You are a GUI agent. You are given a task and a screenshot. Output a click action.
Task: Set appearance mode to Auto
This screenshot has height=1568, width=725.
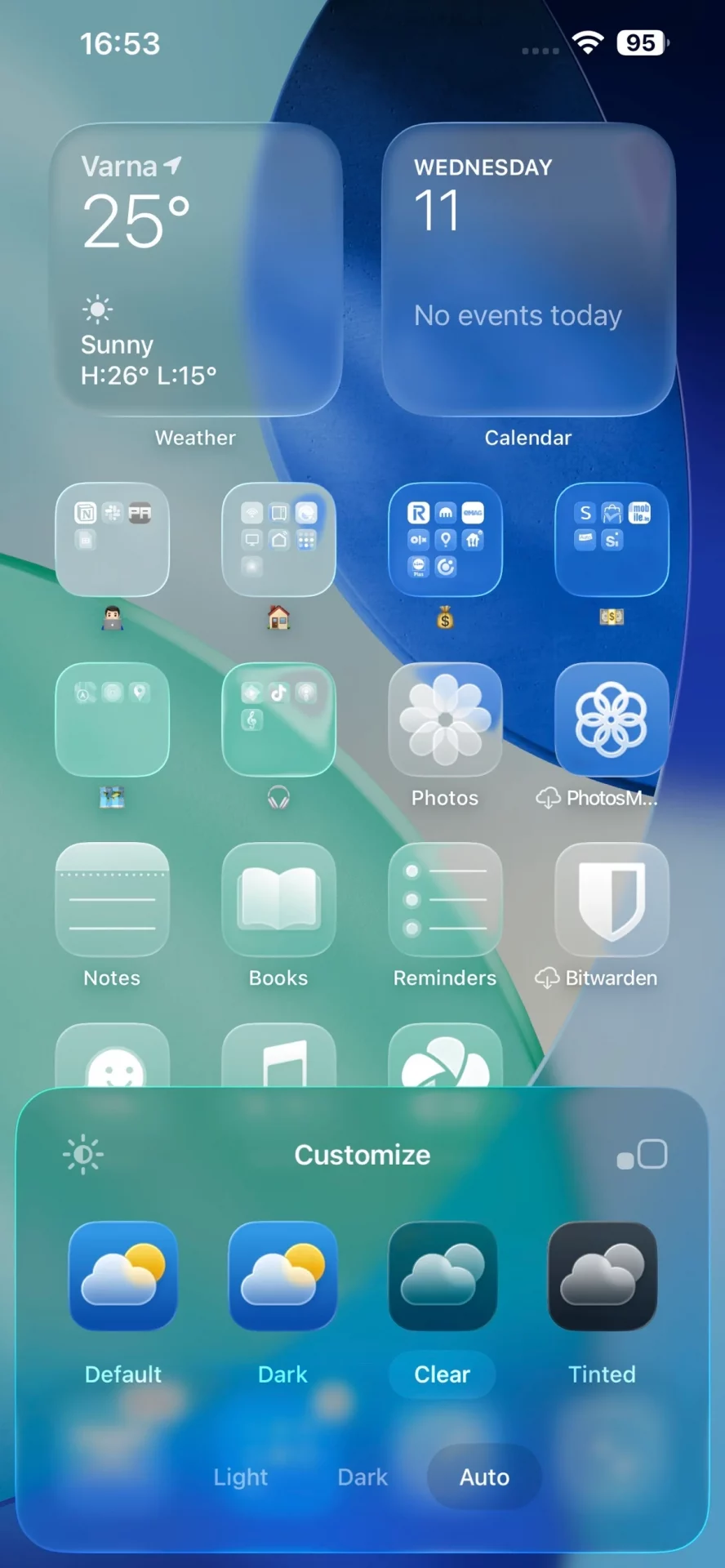tap(484, 1477)
